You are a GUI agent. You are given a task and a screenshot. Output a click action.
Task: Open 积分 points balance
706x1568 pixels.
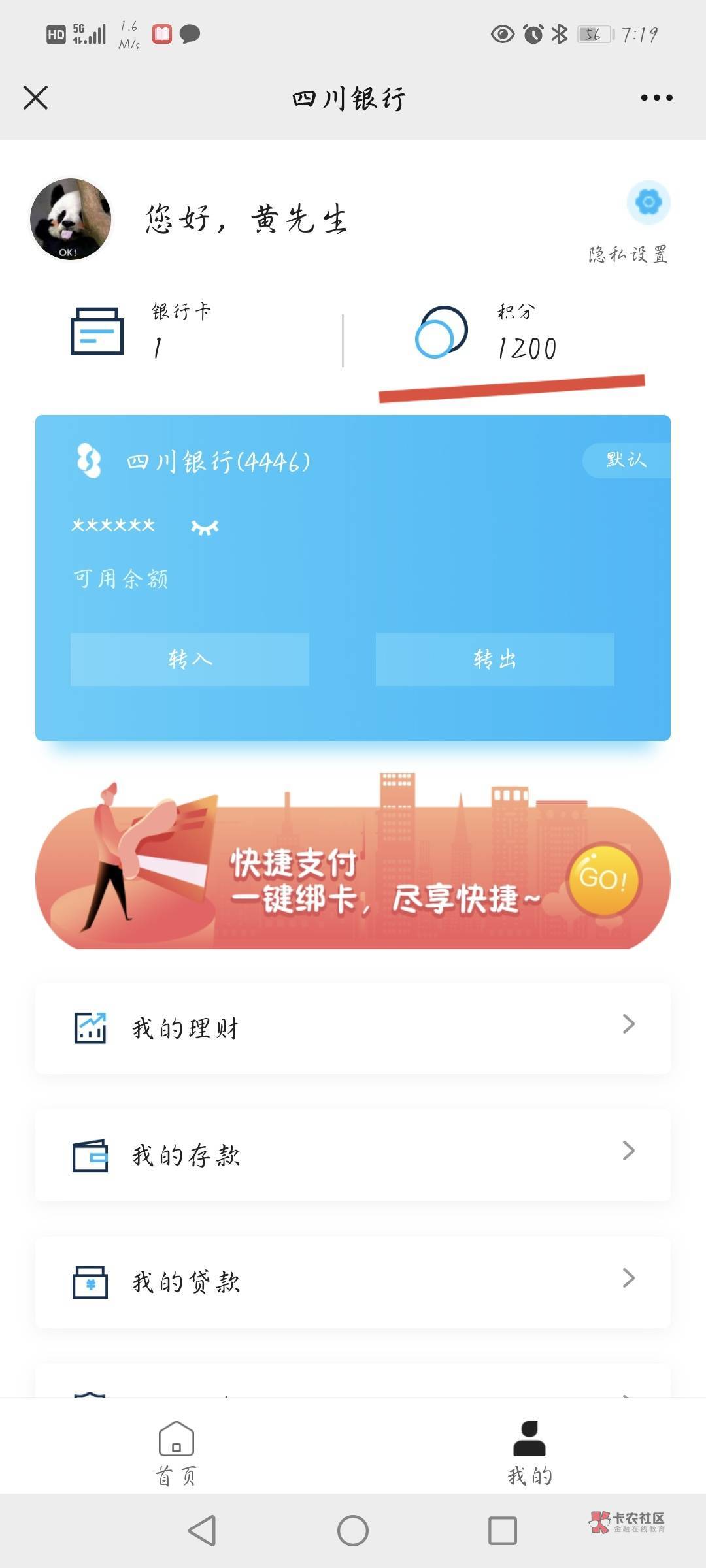(487, 332)
